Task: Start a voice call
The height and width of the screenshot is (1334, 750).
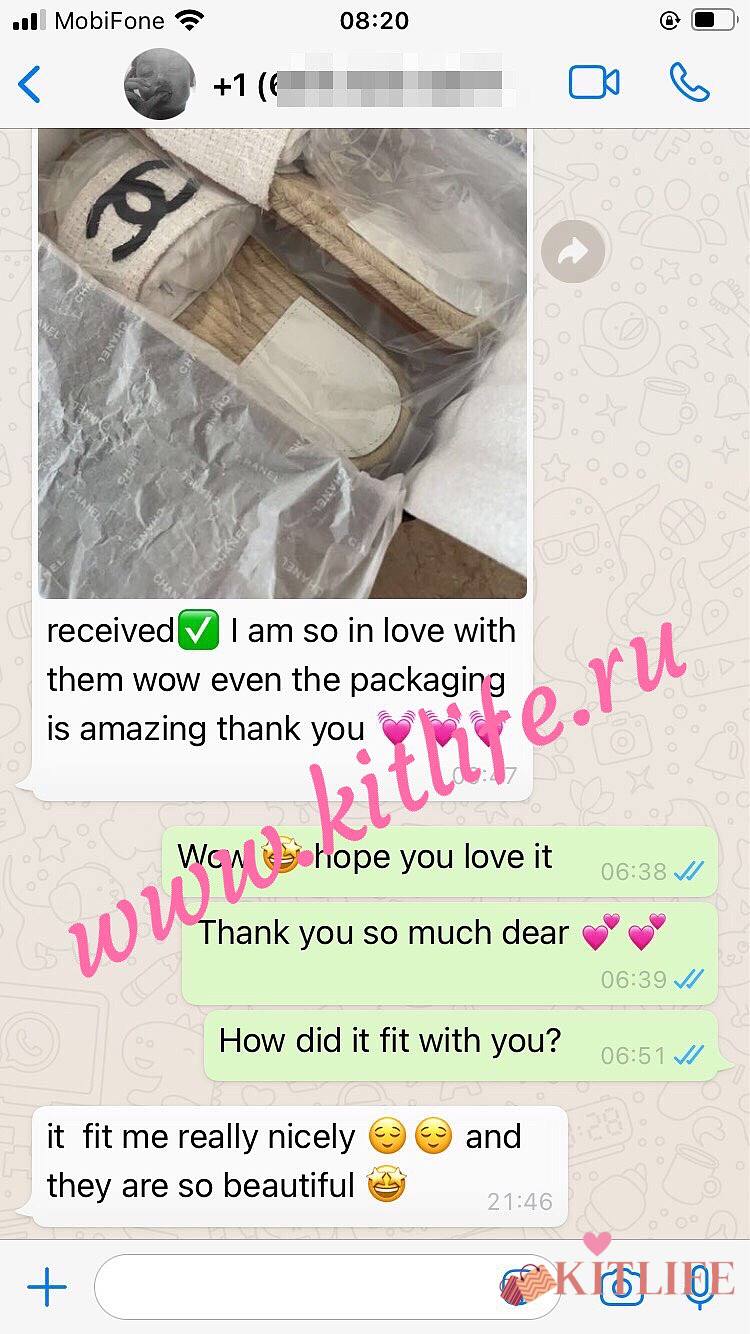Action: coord(689,83)
